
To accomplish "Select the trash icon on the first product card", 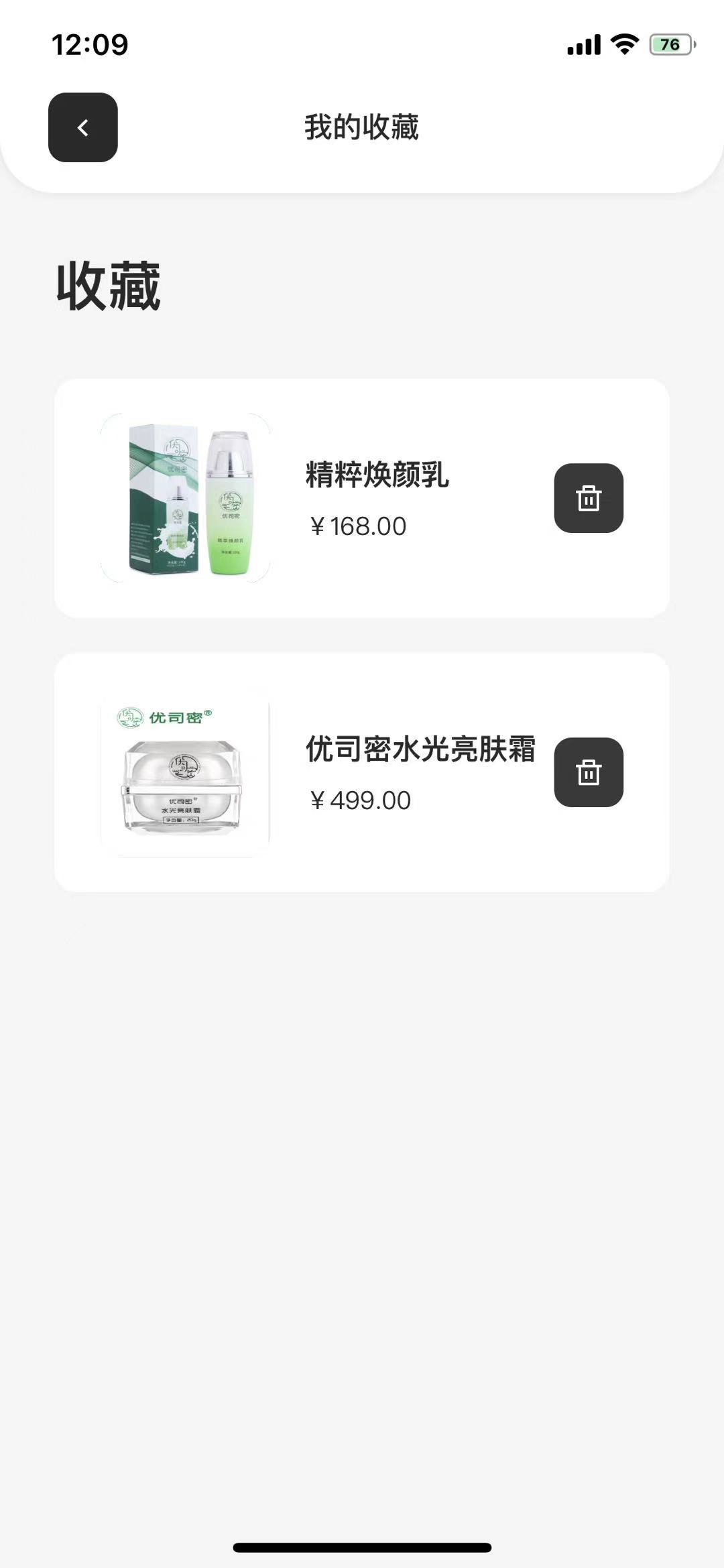I will click(588, 499).
